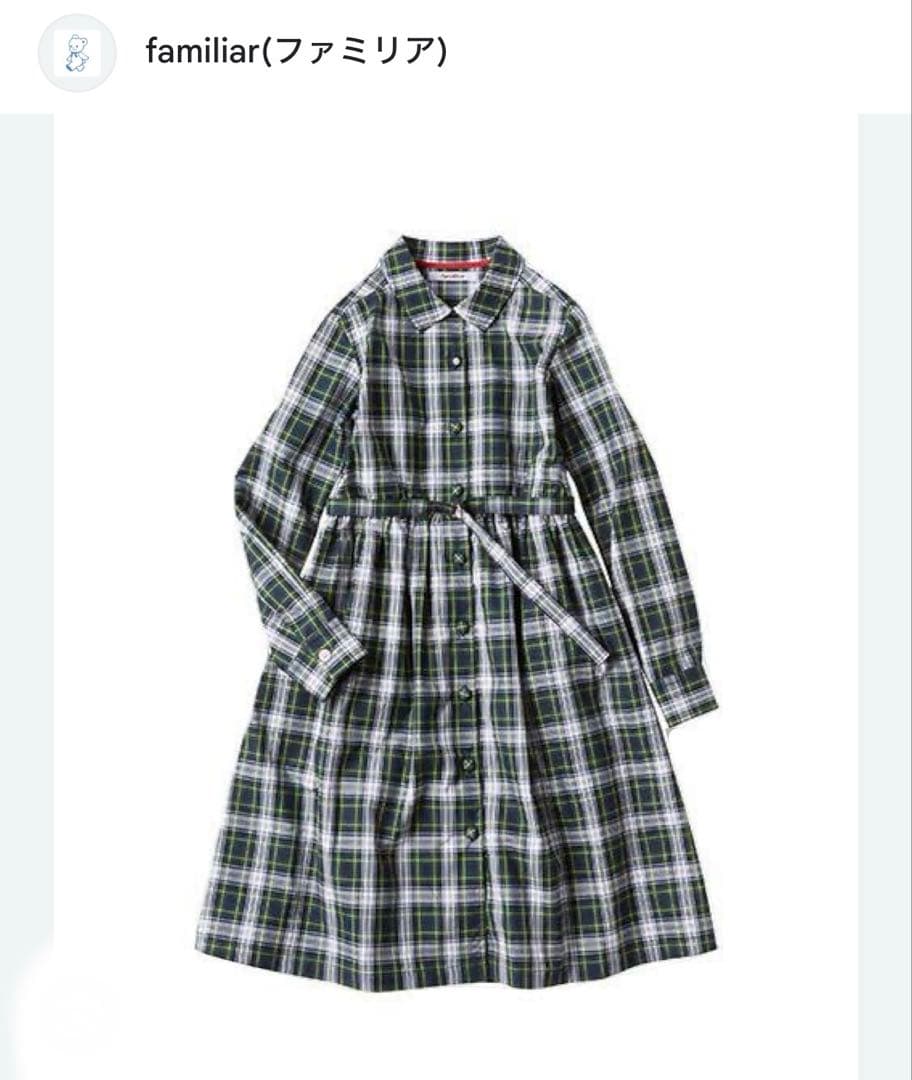
Task: Open the familiar brand avatar
Action: (77, 53)
